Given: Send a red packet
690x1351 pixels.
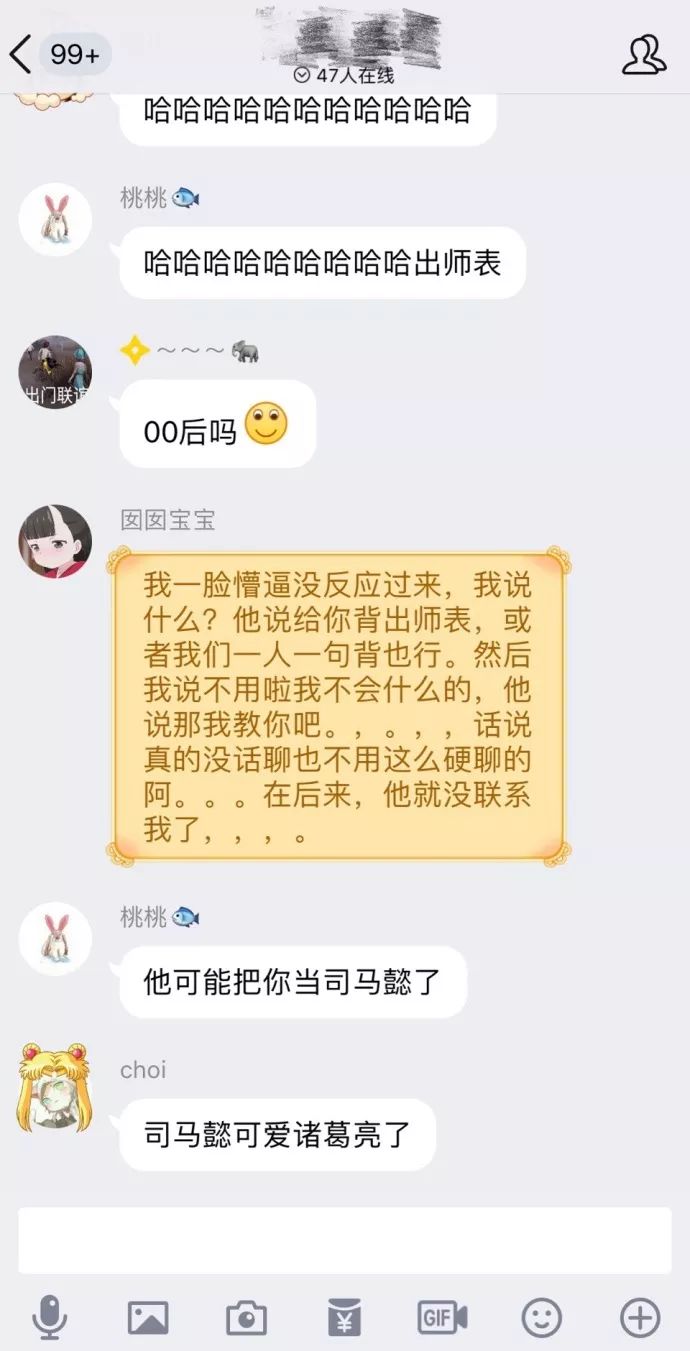Looking at the screenshot, I should pos(344,1317).
